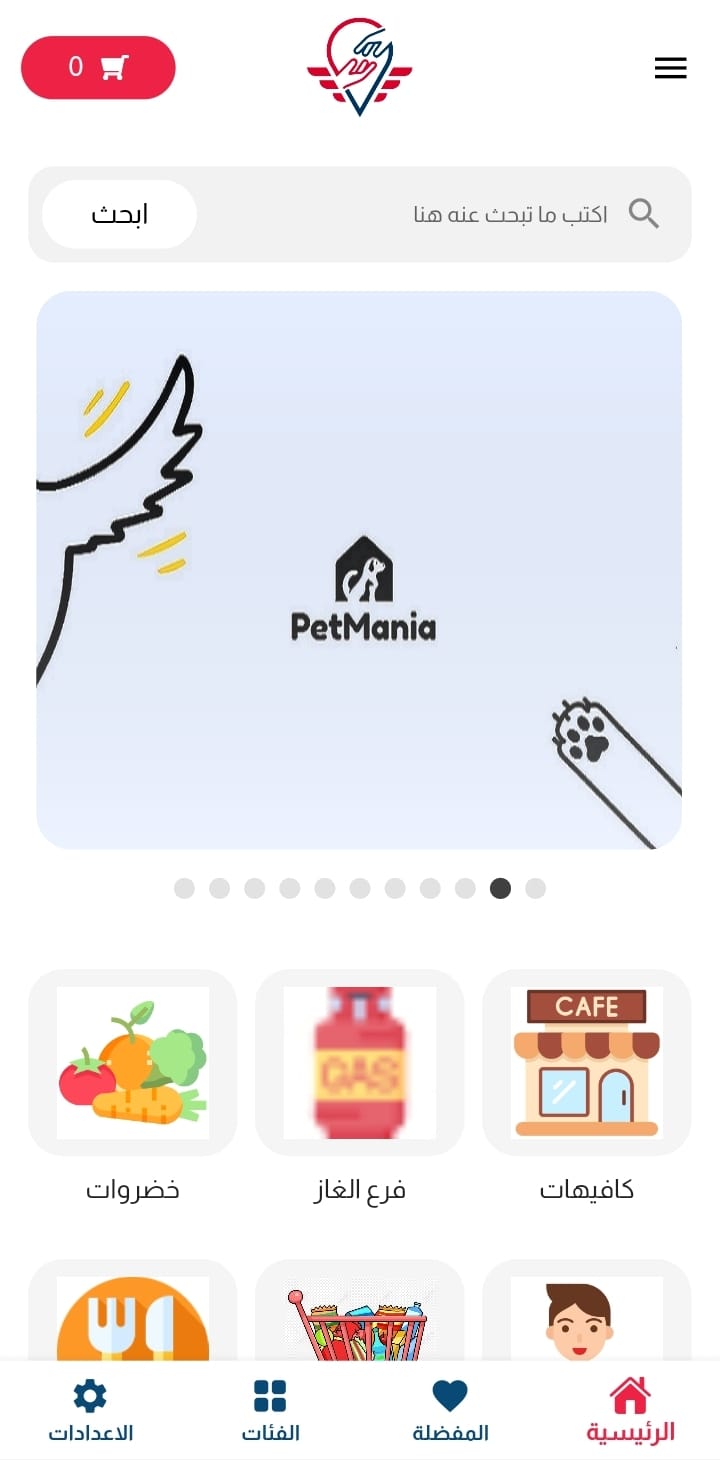Switch to the الرئيسية tab

(x=630, y=1410)
